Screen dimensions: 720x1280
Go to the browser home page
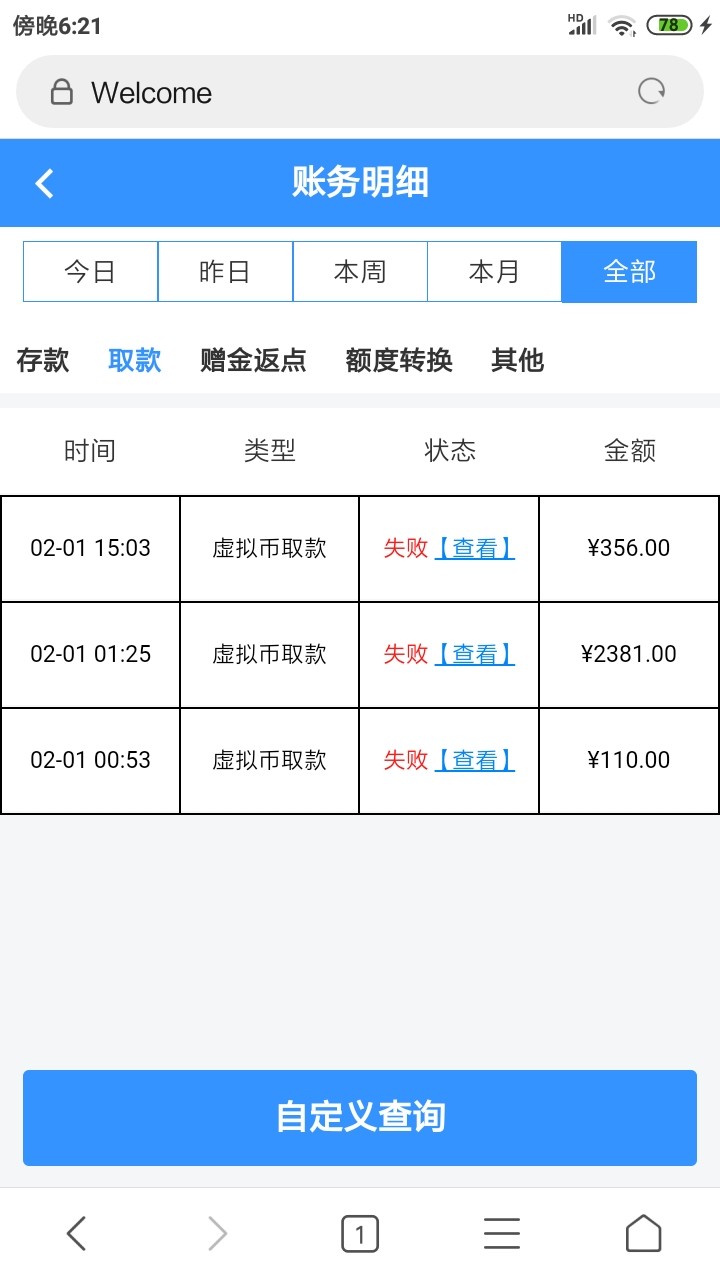[643, 1234]
